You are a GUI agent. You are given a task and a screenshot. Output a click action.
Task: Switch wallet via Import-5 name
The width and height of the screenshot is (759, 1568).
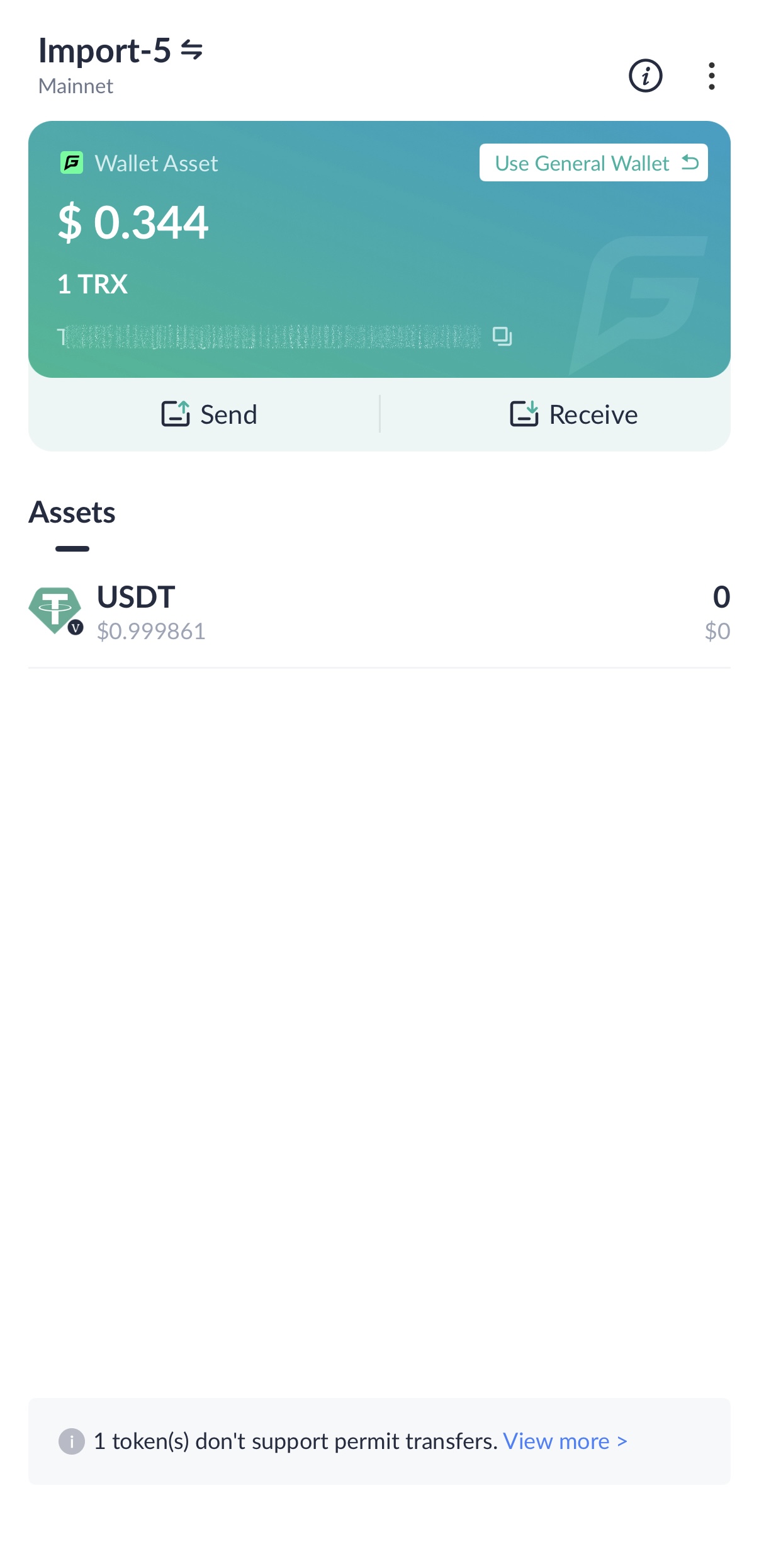120,50
